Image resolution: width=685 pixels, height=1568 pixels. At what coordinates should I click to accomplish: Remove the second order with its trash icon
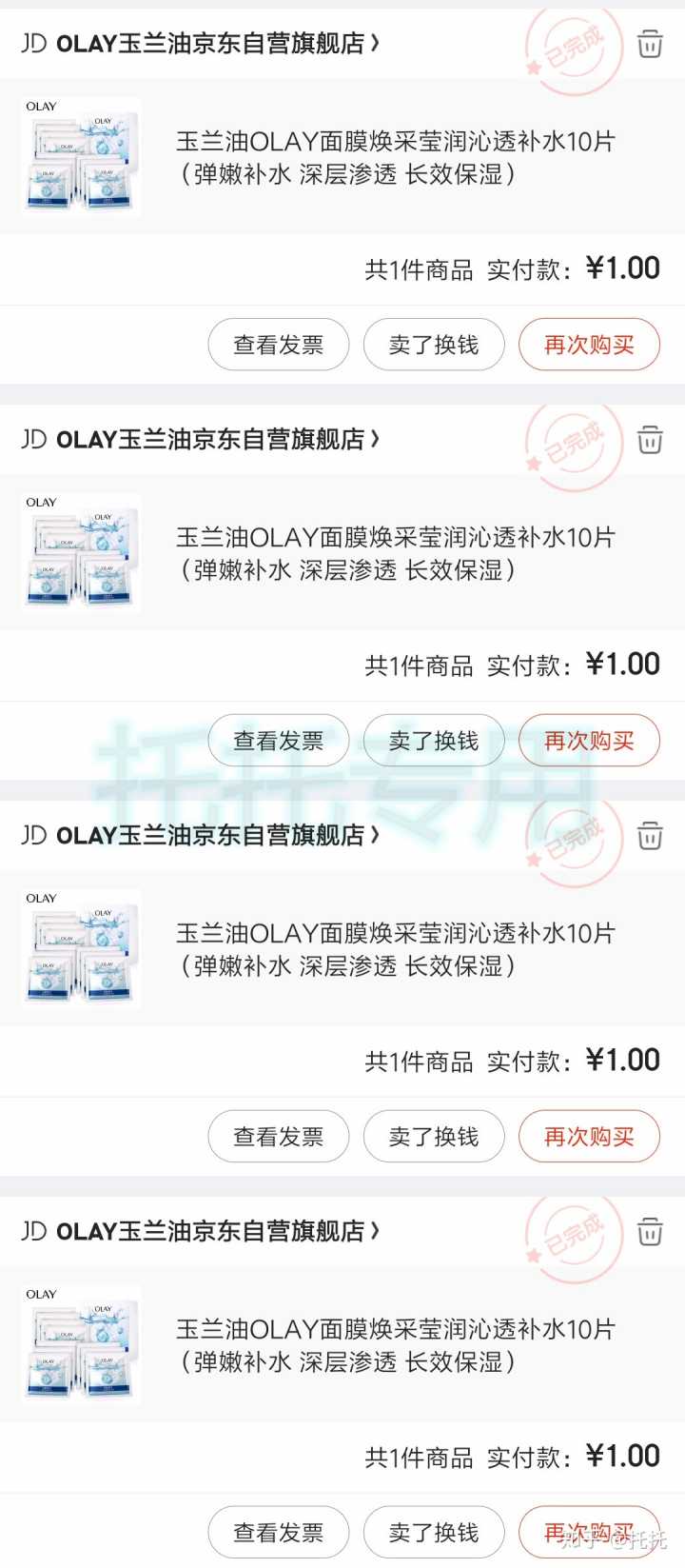(x=650, y=440)
